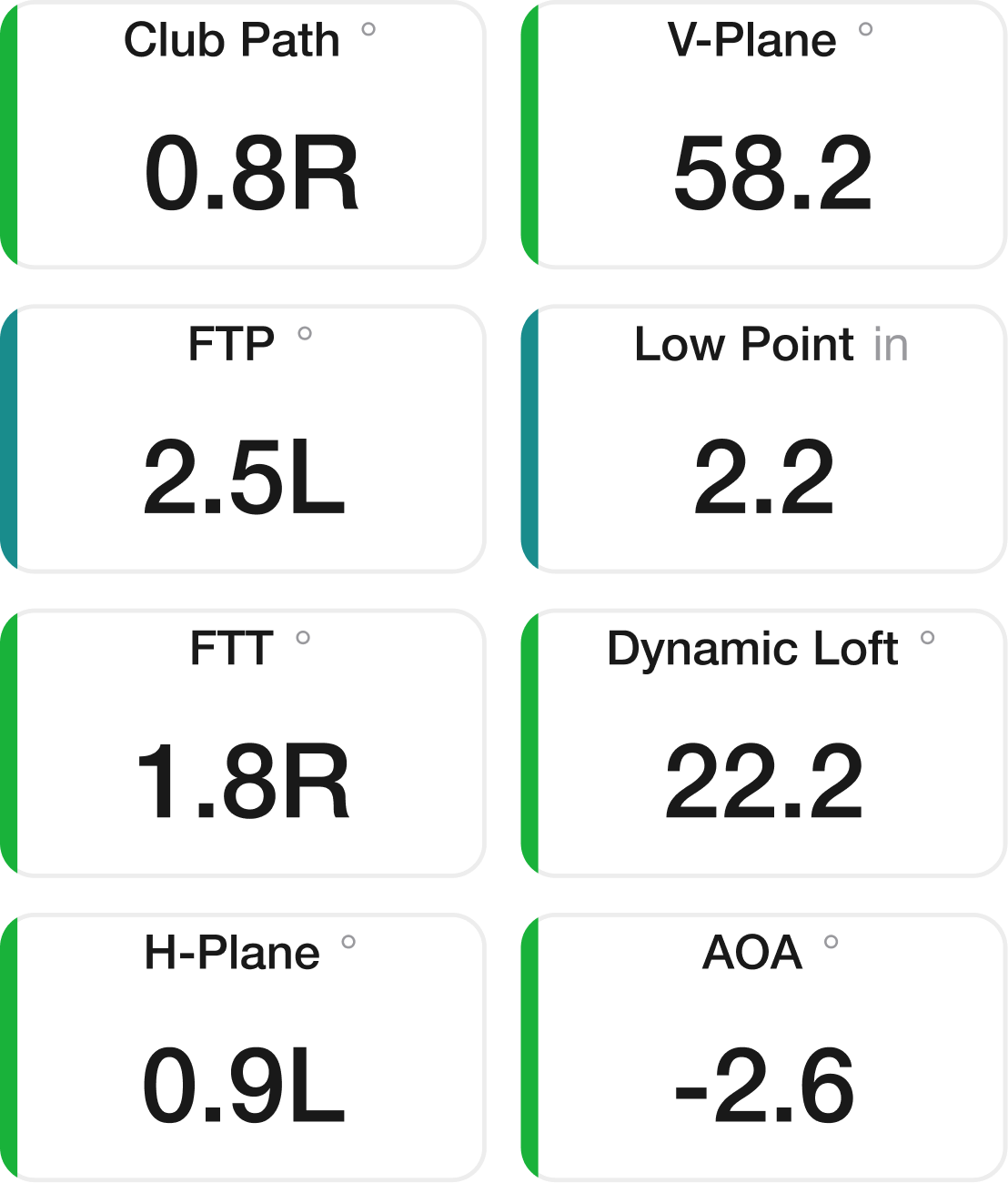Tap the FTP data tile
Viewport: 1008px width, 1183px height.
pyautogui.click(x=244, y=439)
